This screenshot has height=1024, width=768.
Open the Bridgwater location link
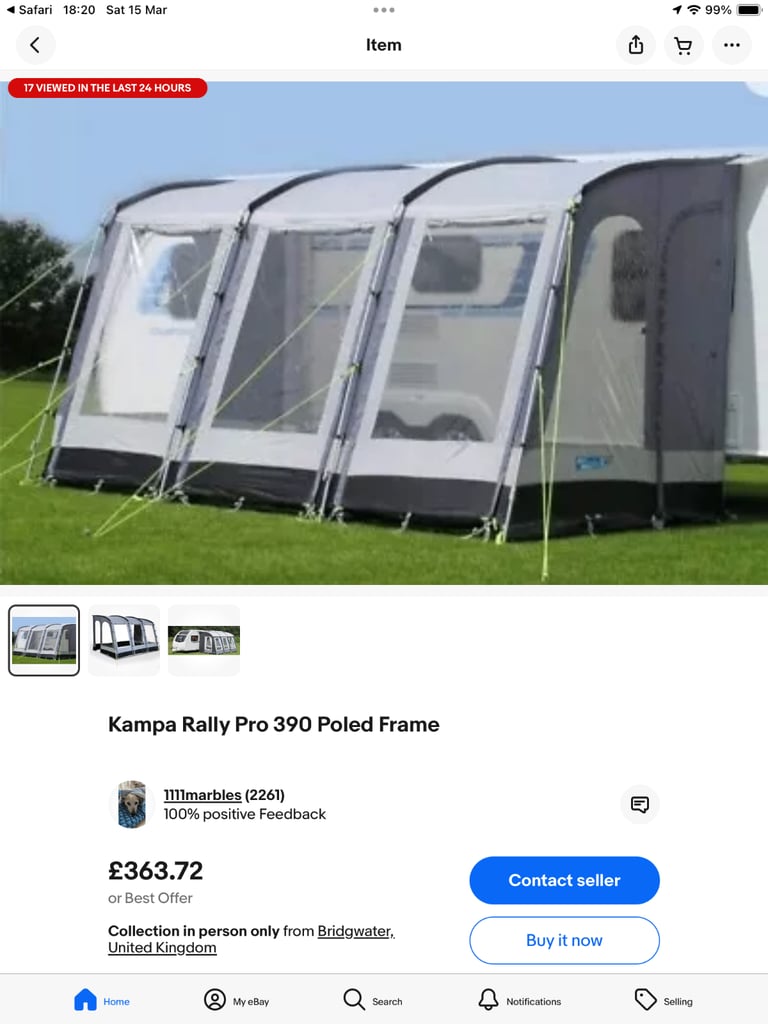(x=355, y=930)
